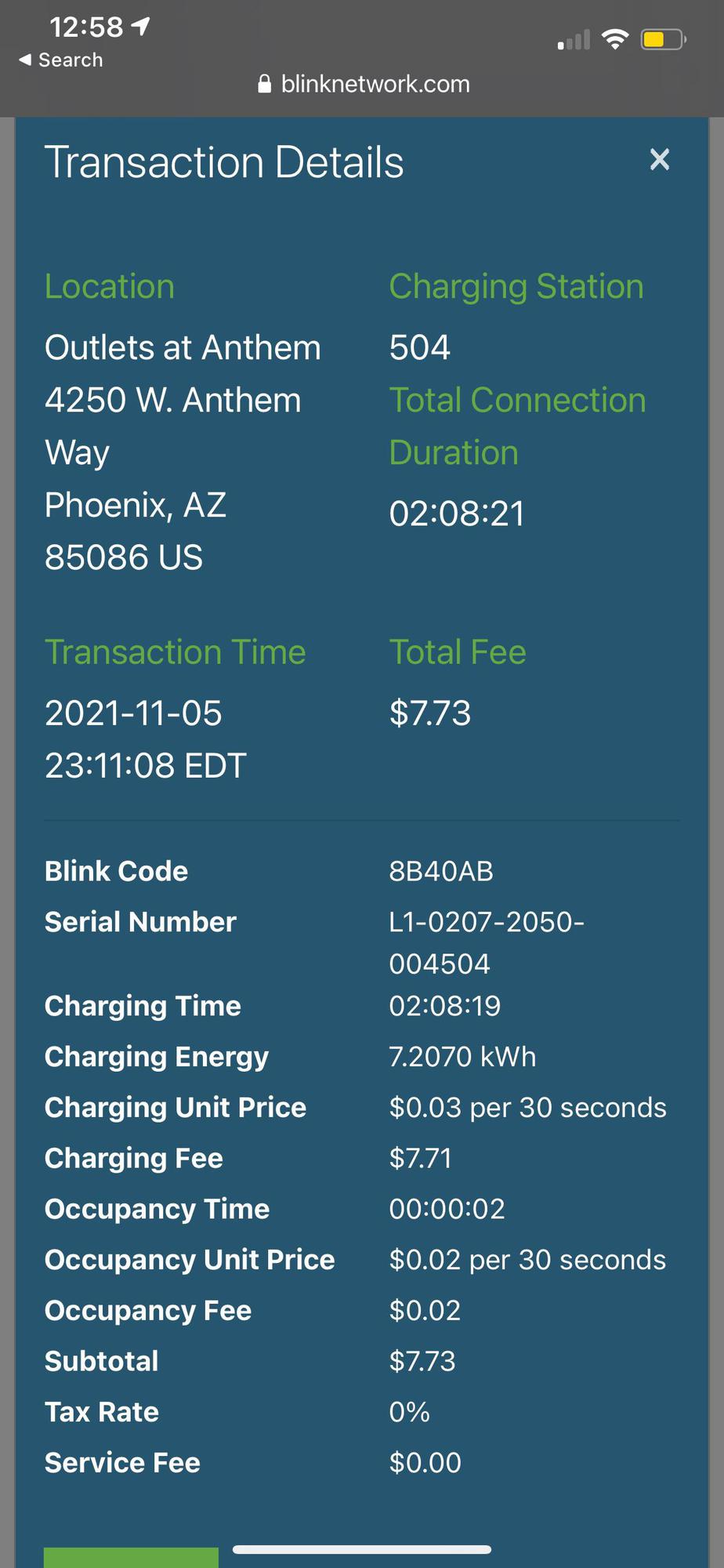Select the Wi-Fi icon in status bar
This screenshot has width=724, height=1568.
616,38
